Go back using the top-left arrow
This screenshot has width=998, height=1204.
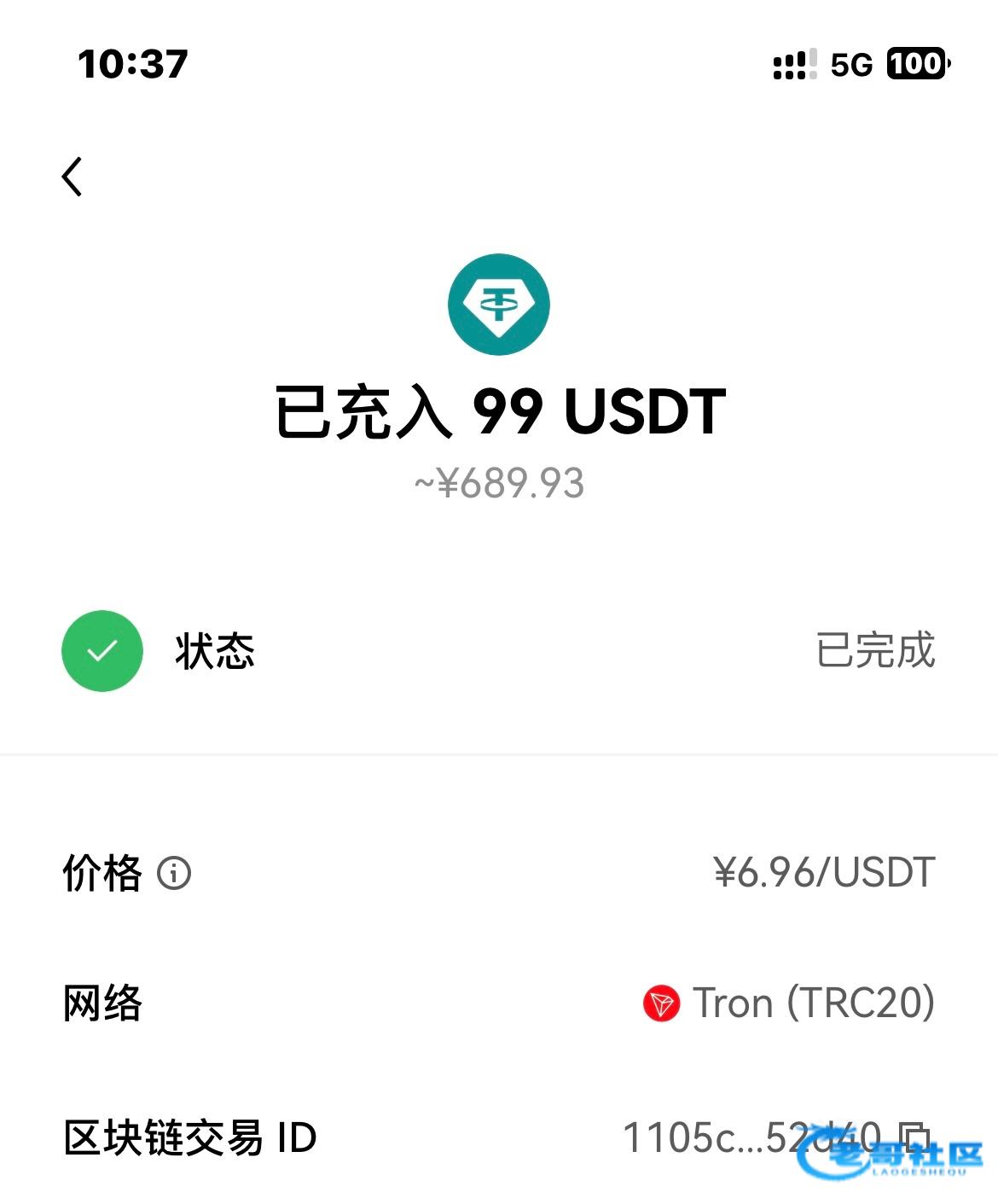point(73,177)
